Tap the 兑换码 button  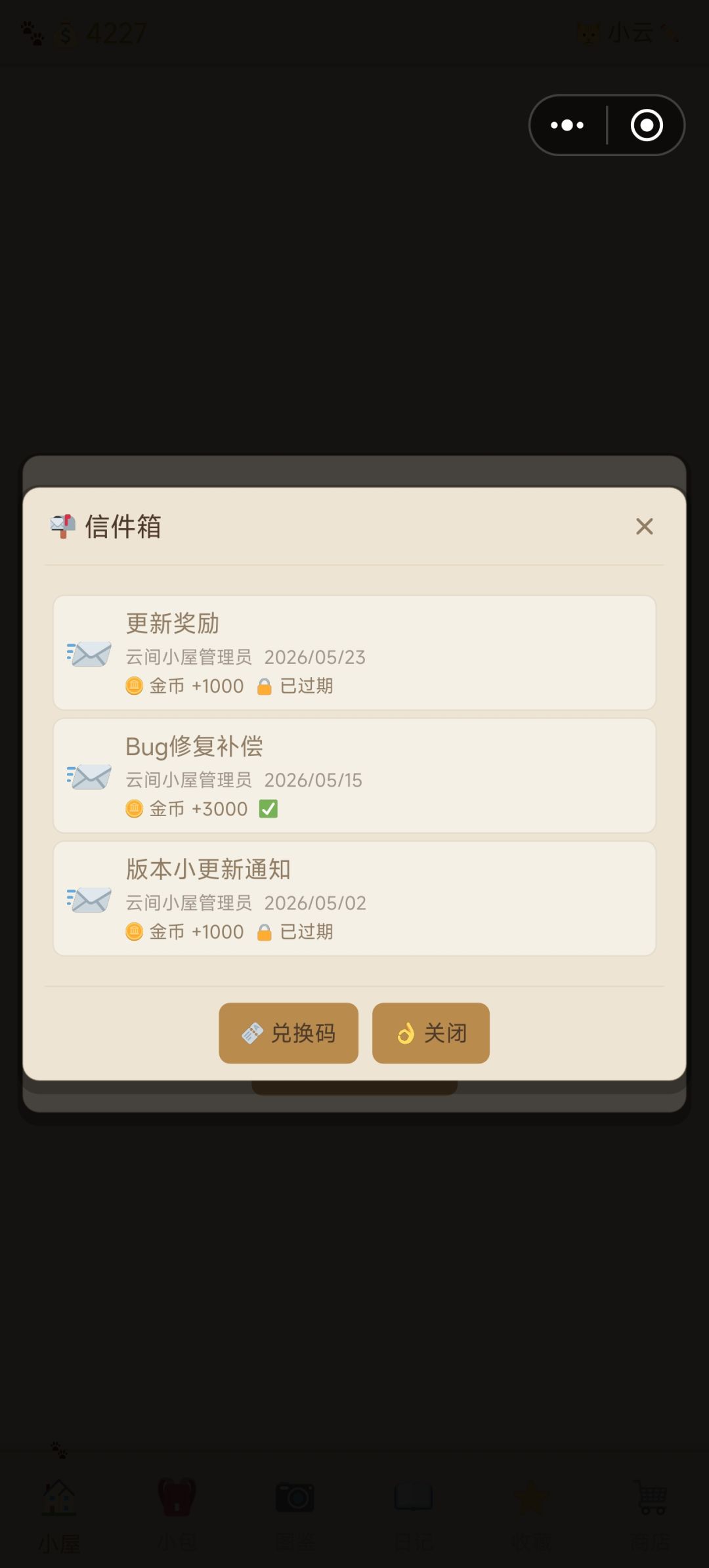coord(288,1033)
